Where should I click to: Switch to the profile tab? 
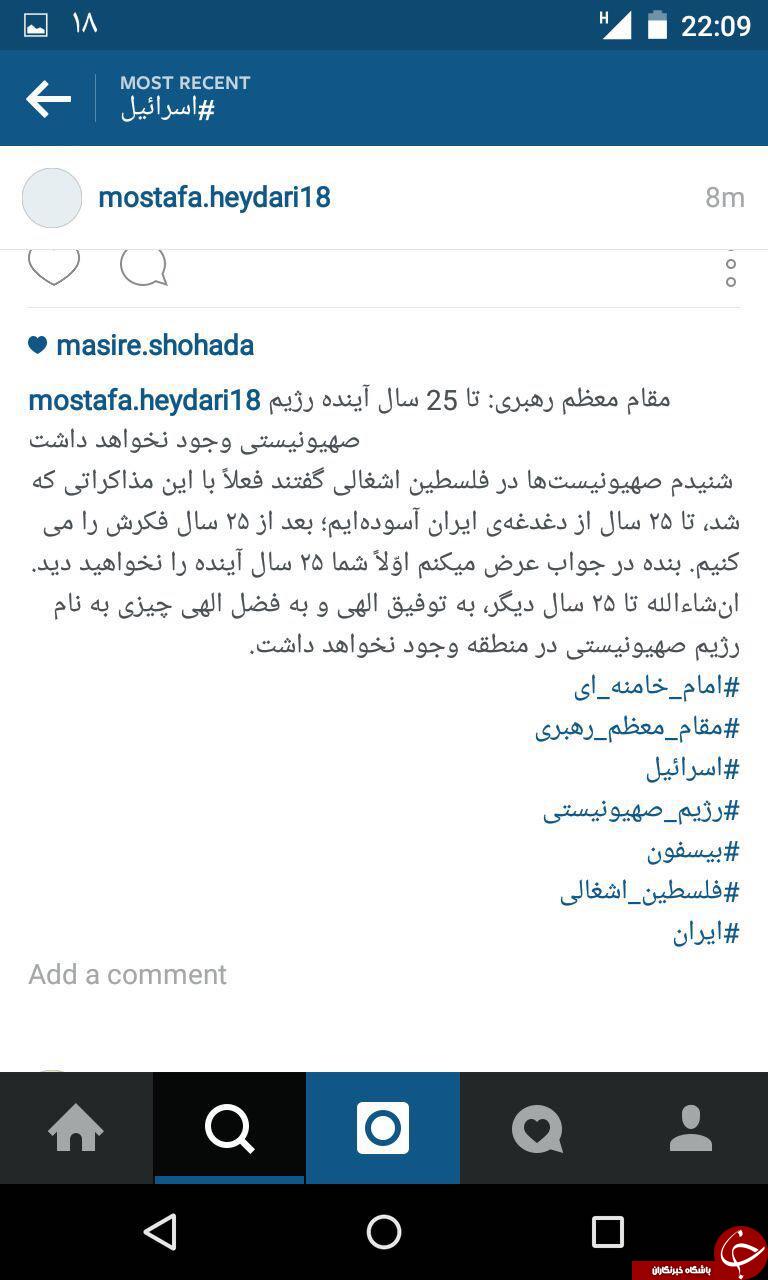click(691, 1128)
